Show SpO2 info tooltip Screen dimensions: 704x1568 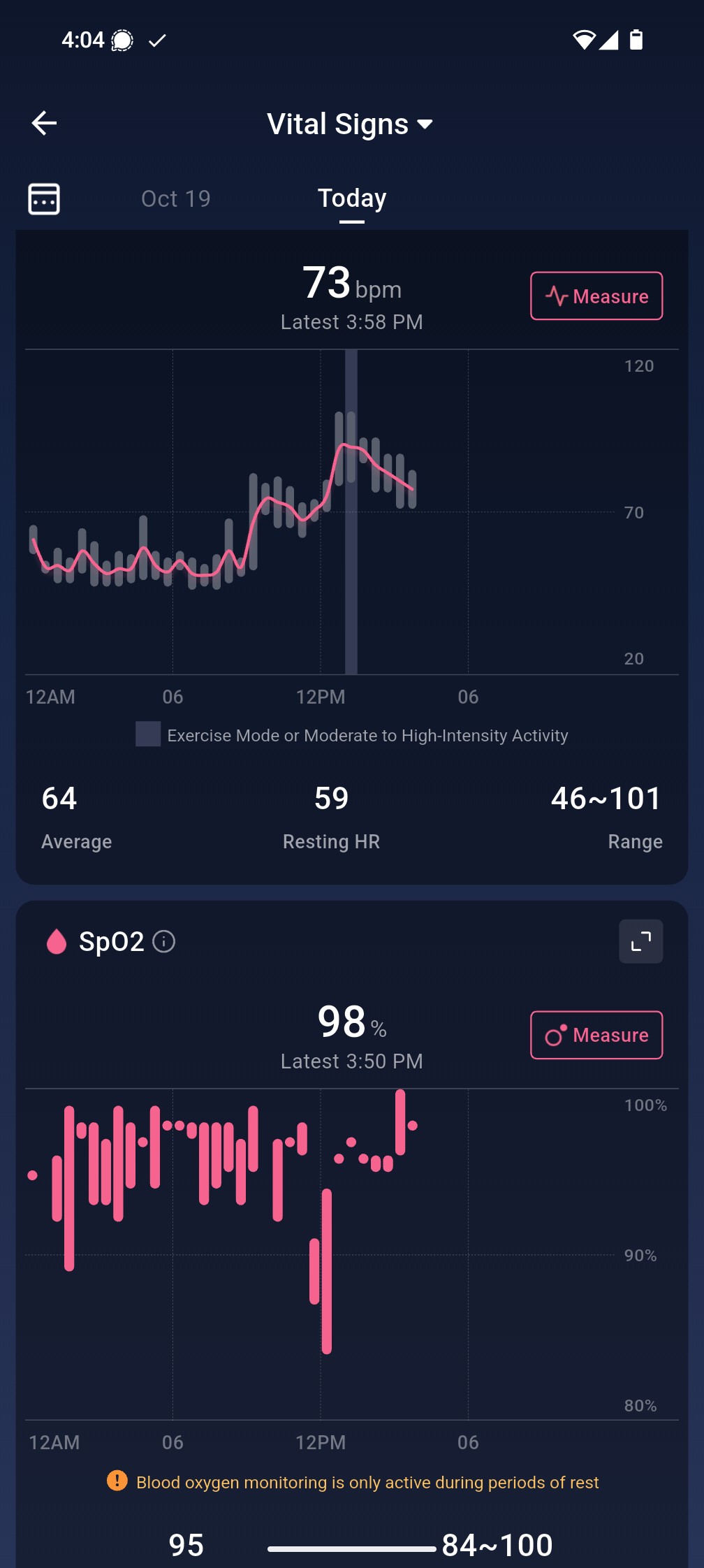(x=164, y=942)
